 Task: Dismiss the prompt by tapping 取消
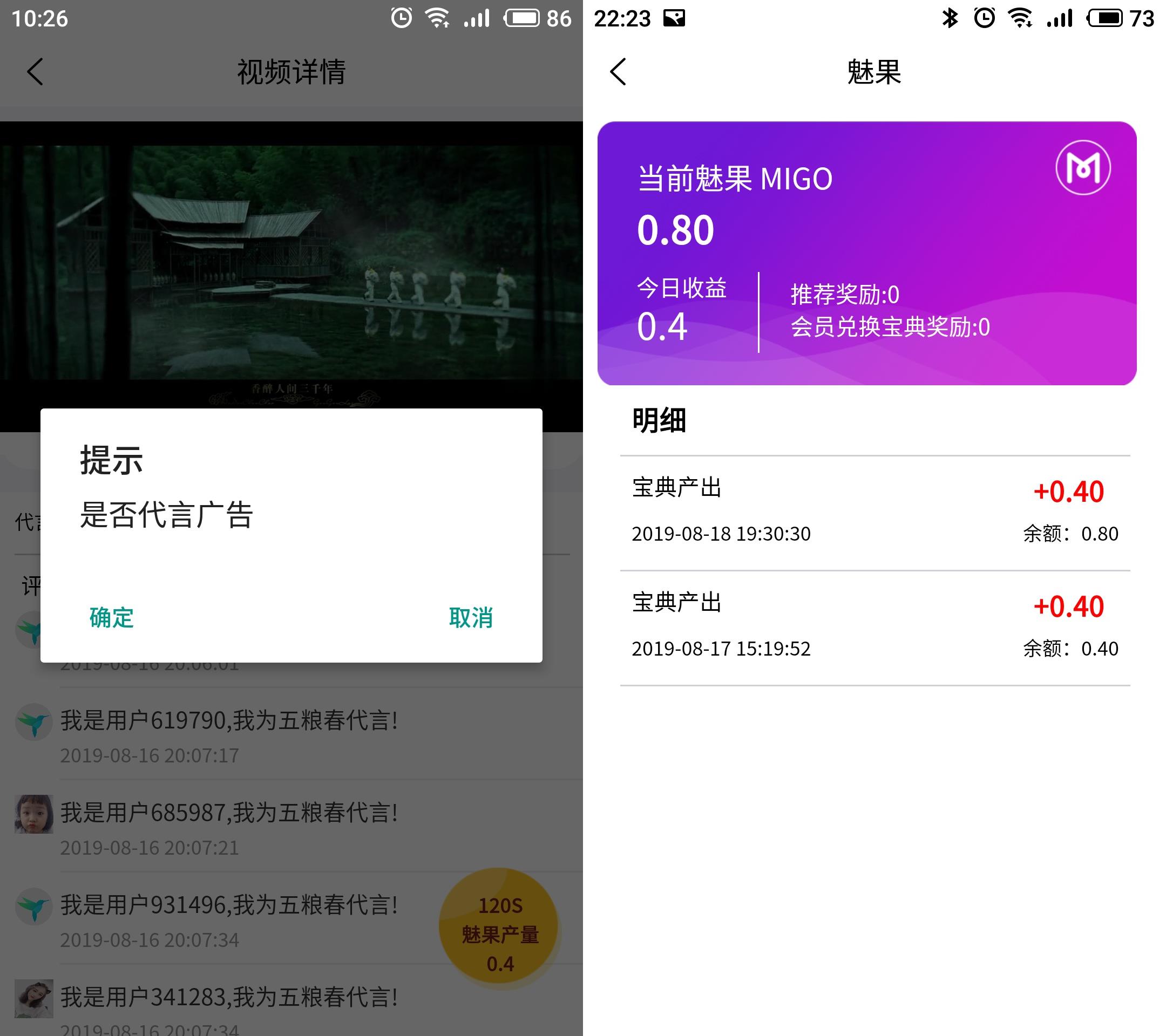point(471,617)
